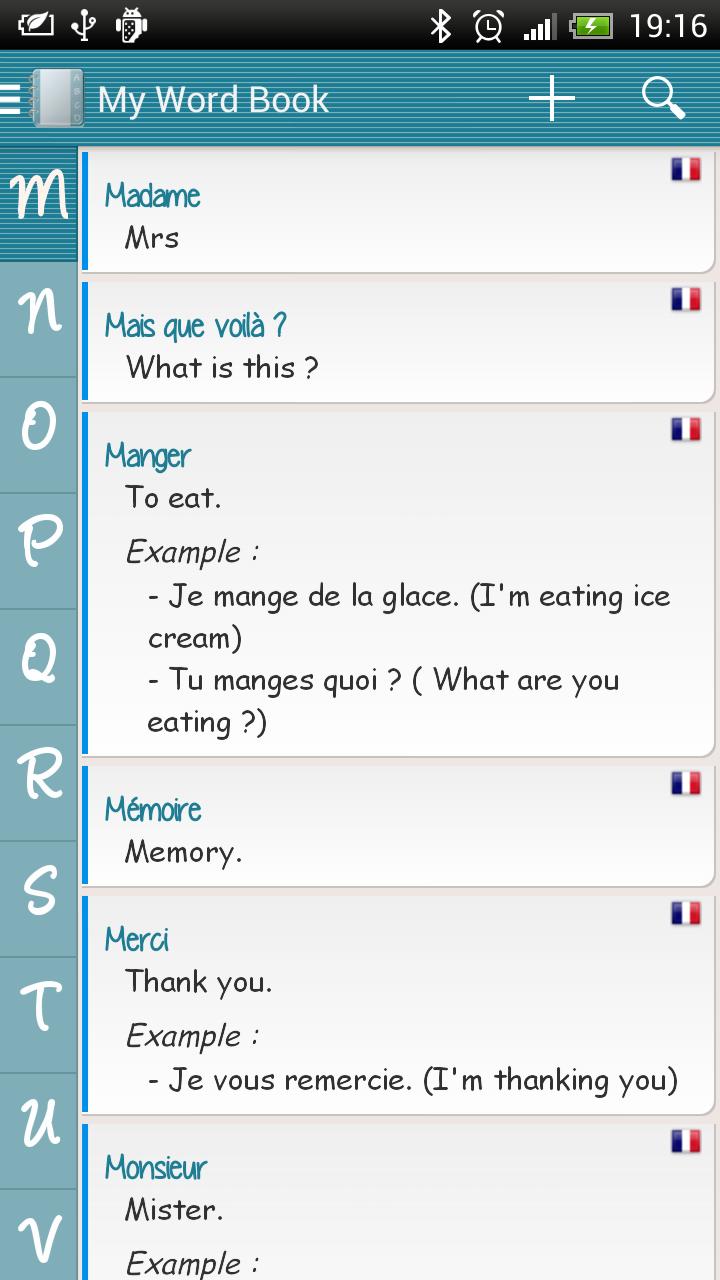Open the Mémoire entry
Screen dimensions: 720x1280
coord(400,826)
